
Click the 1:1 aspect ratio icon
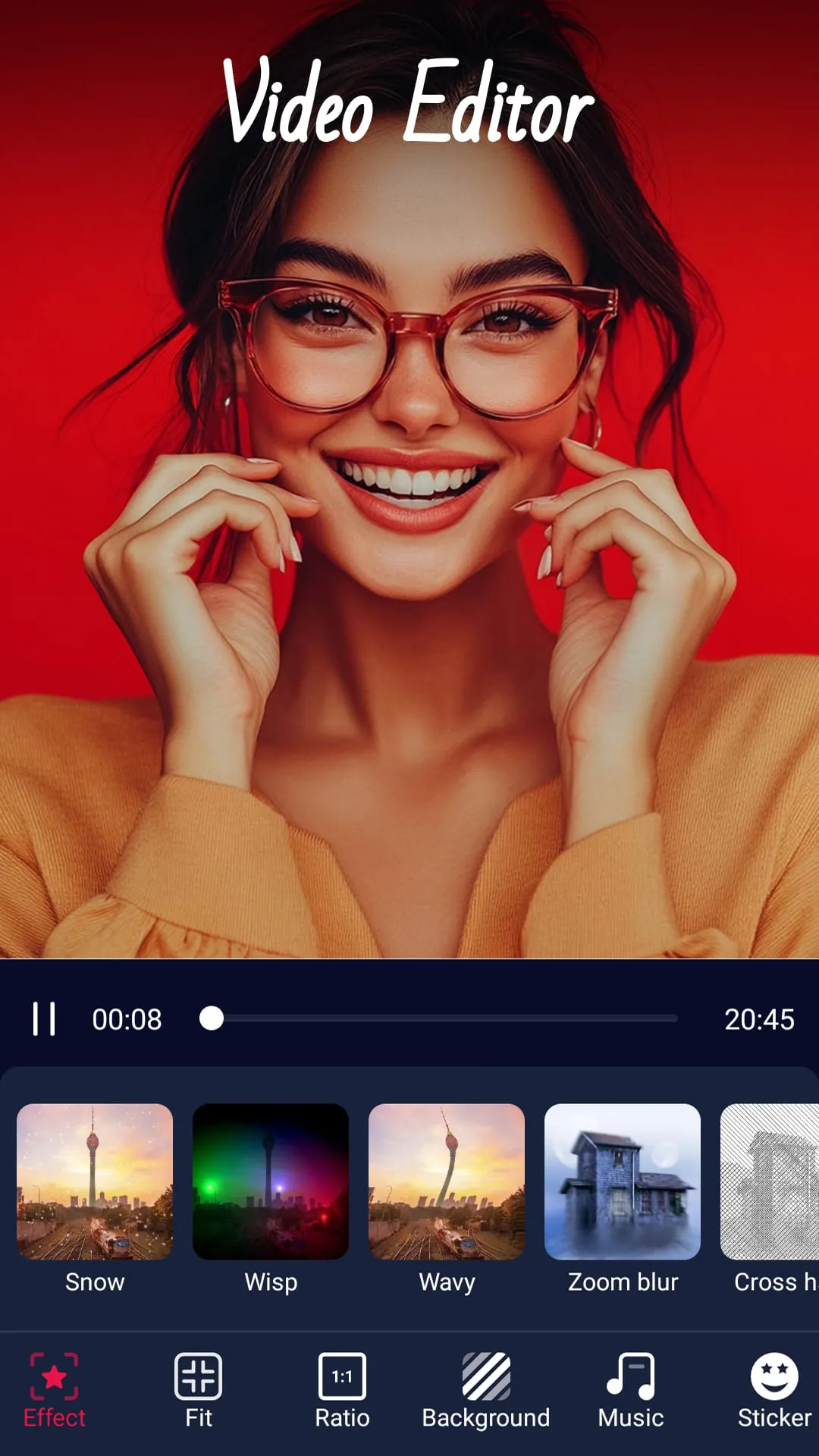pyautogui.click(x=343, y=1377)
